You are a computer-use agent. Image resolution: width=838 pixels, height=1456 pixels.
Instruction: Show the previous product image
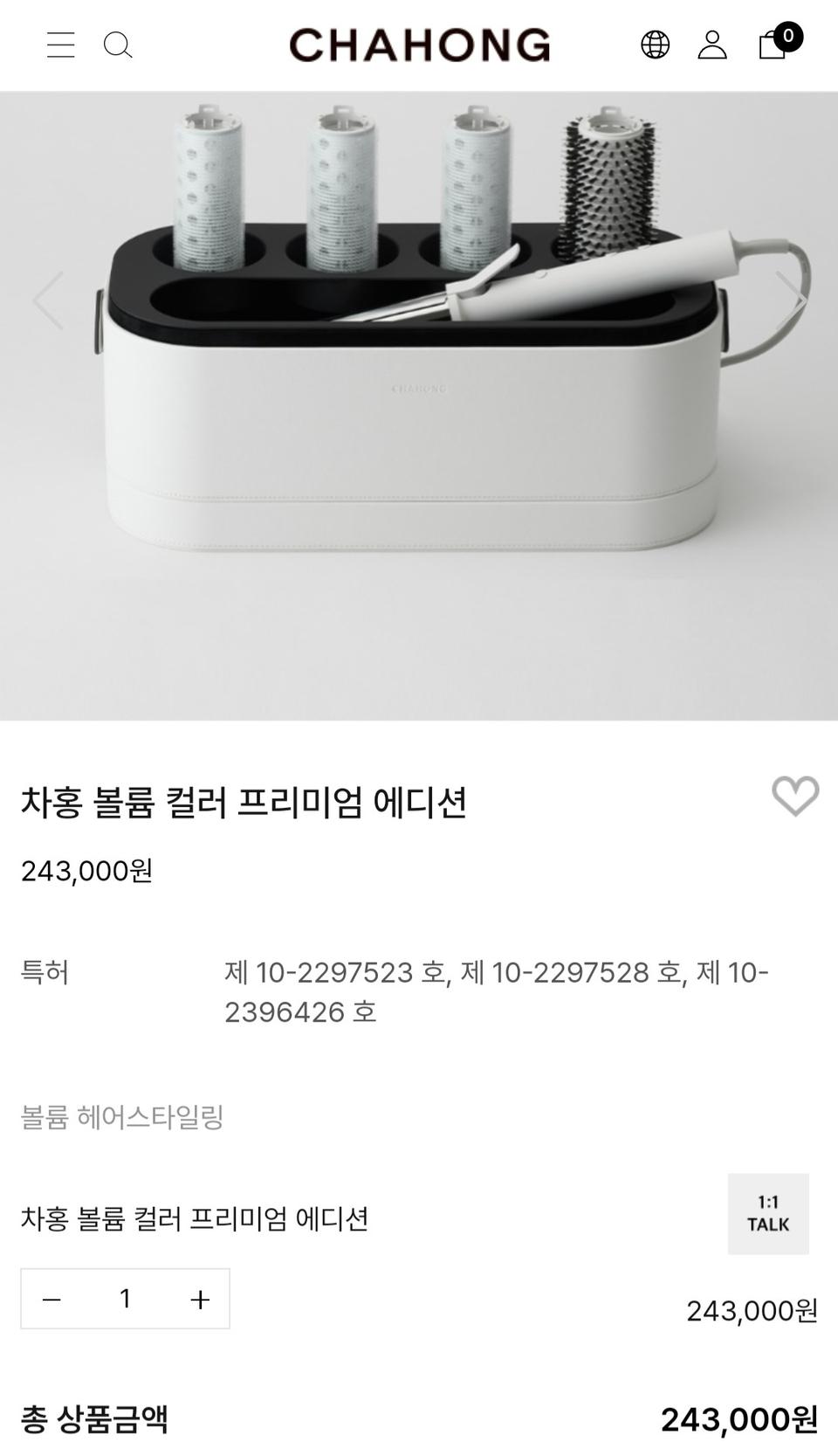(45, 301)
